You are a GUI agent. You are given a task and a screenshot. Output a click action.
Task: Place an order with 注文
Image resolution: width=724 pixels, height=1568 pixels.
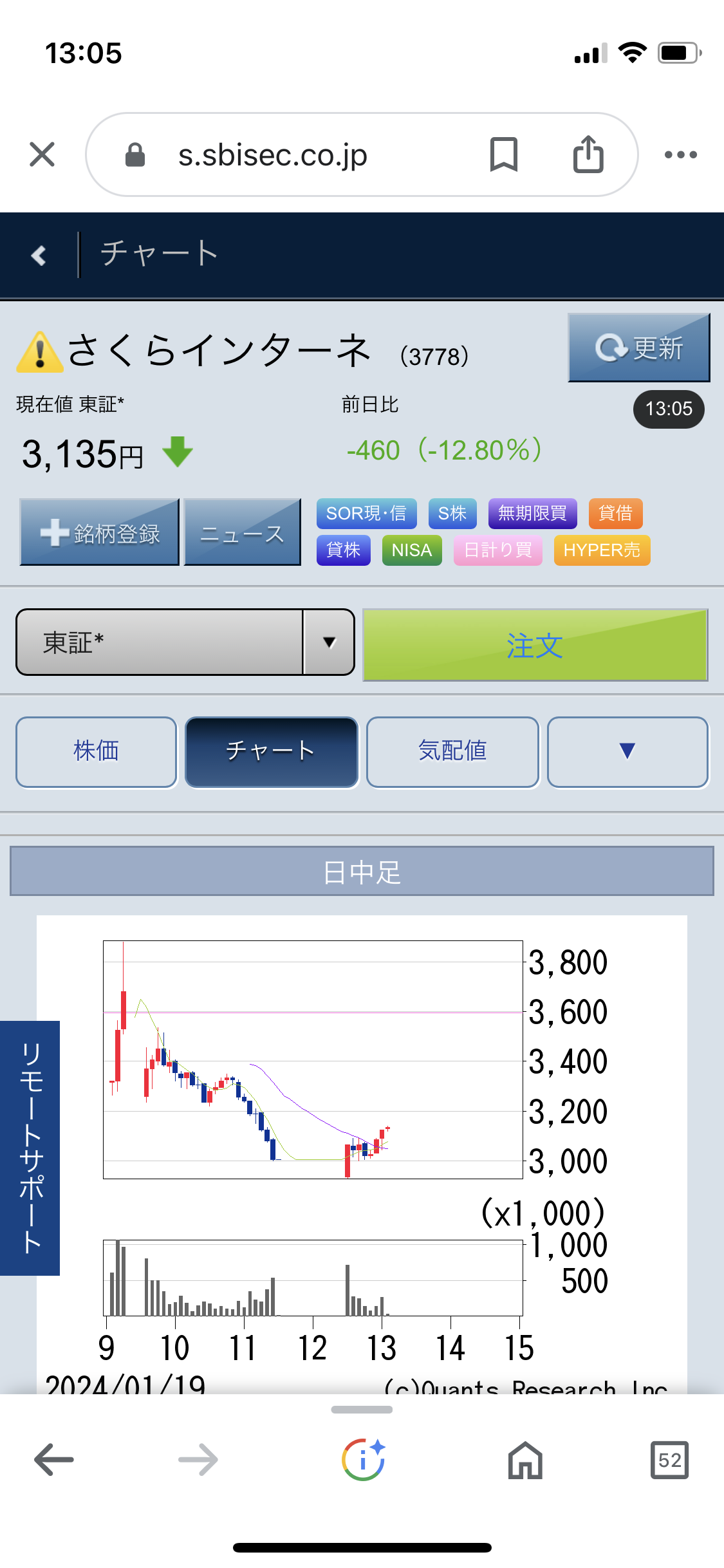(x=535, y=645)
